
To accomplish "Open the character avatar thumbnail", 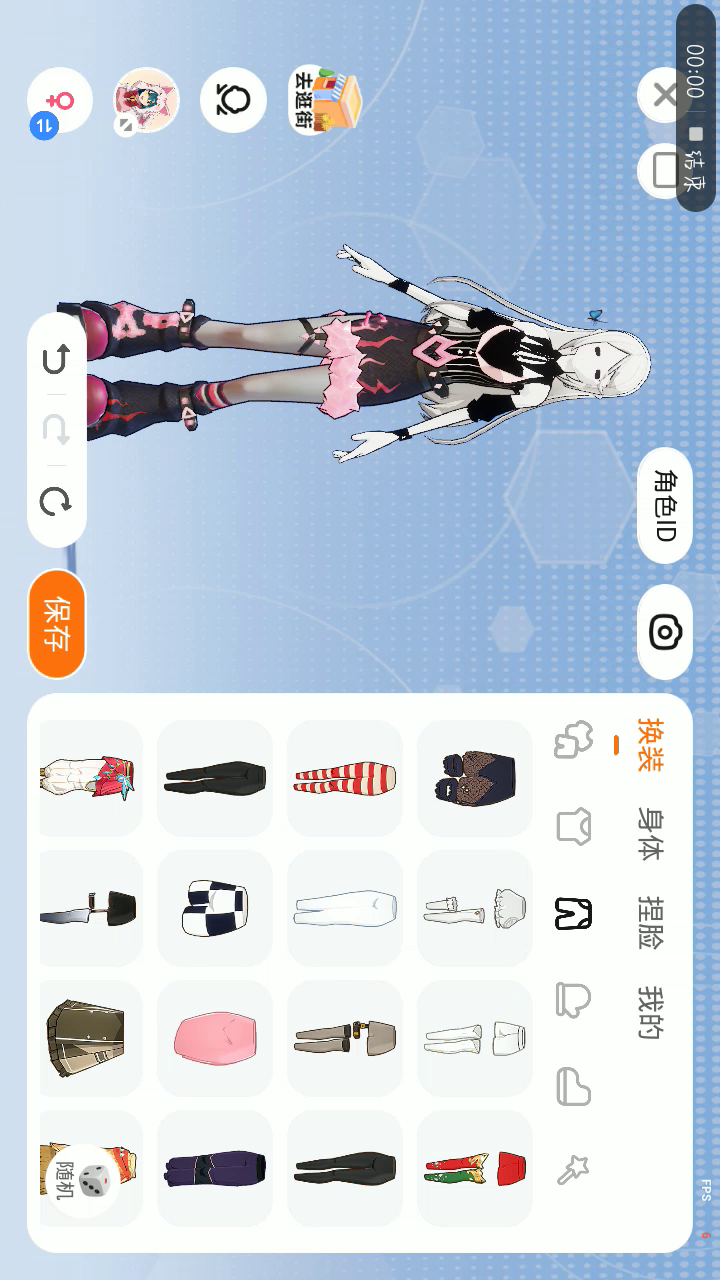I will 146,100.
